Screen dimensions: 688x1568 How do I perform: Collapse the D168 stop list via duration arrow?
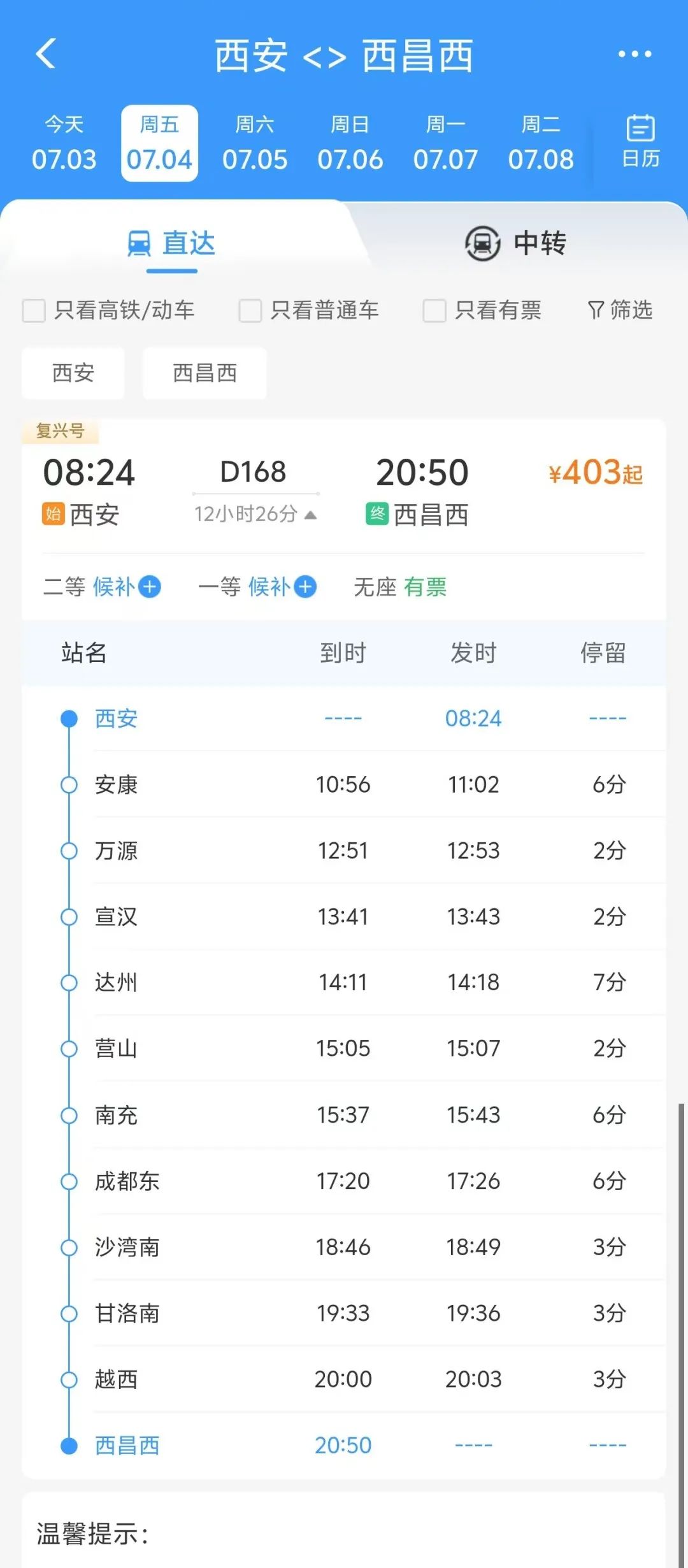click(x=310, y=515)
